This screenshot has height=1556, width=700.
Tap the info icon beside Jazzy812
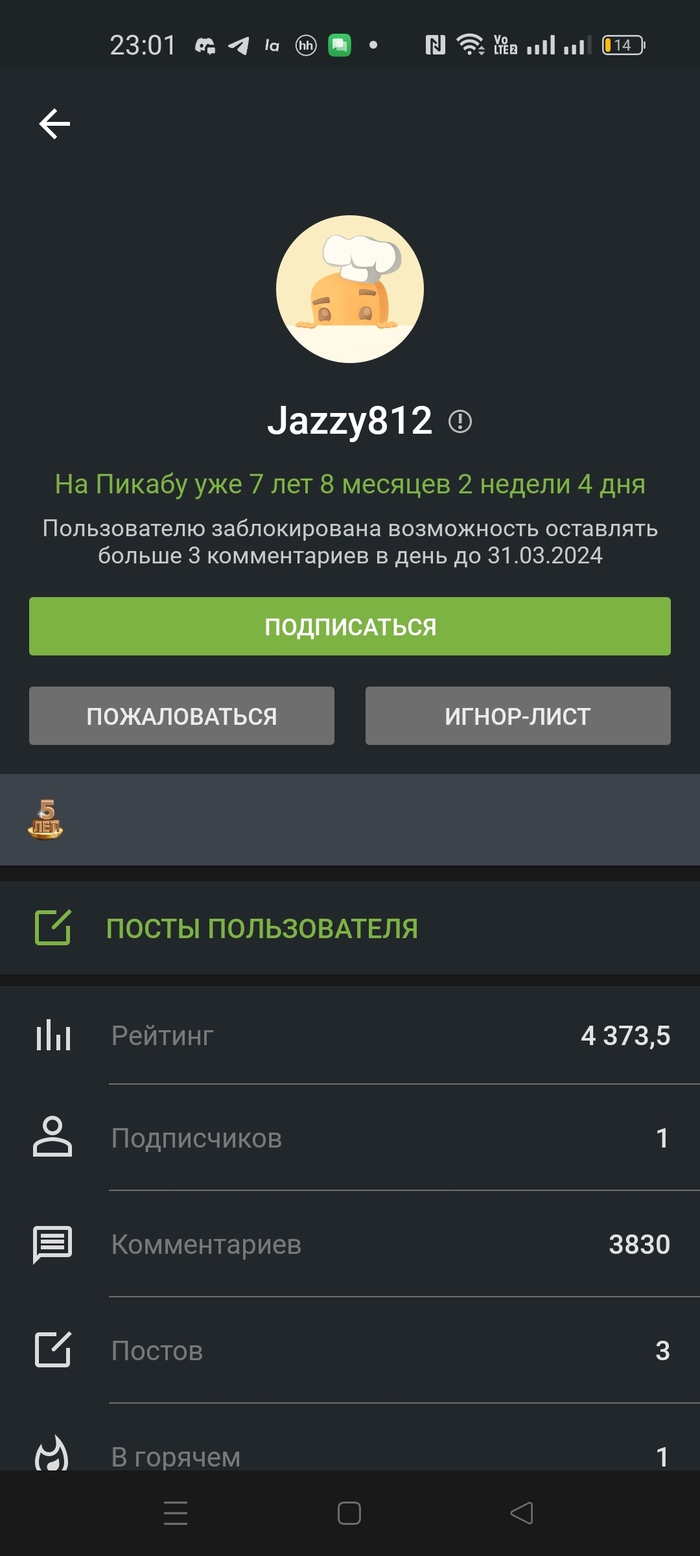(460, 422)
